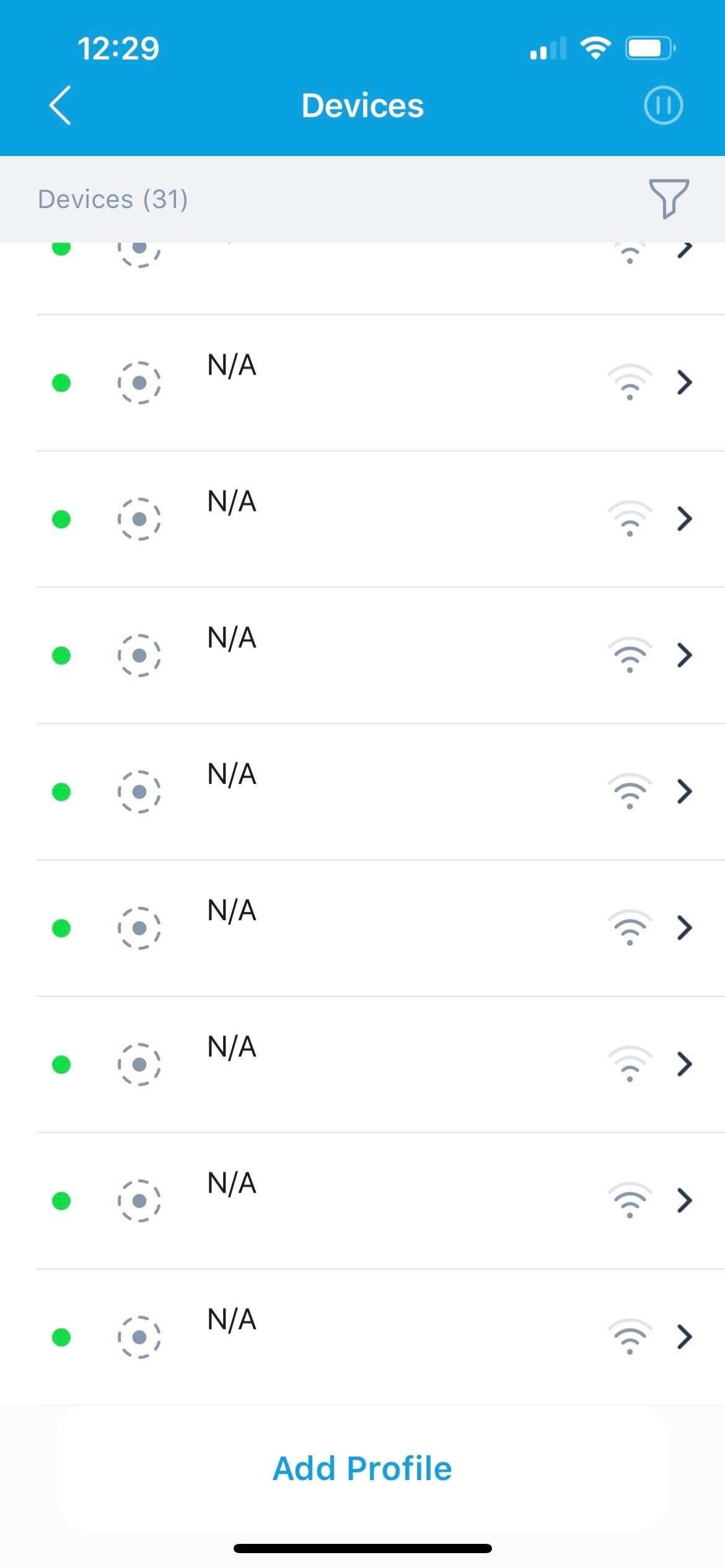
Task: Open the chevron on the fifth N/A device row
Action: pos(685,929)
